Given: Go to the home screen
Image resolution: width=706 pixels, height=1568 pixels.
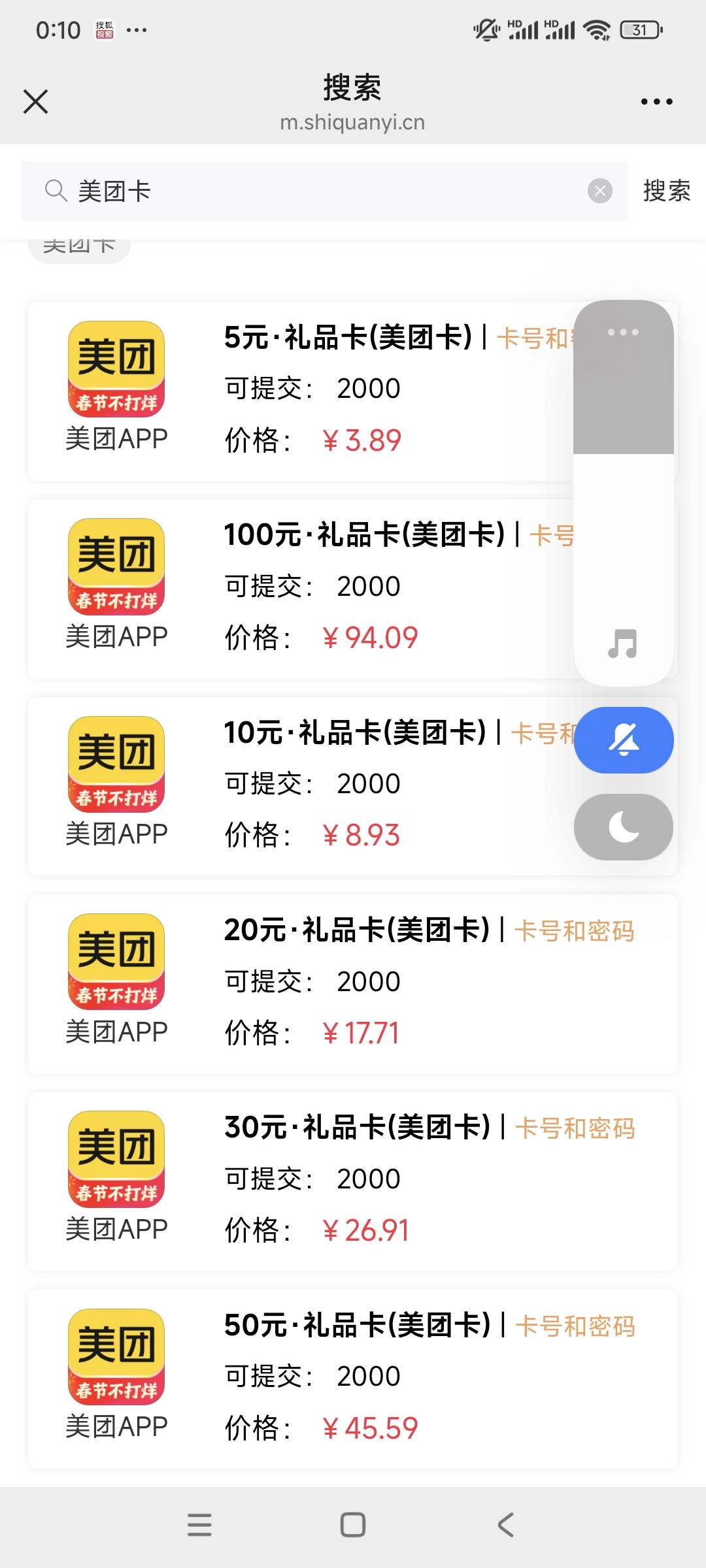Looking at the screenshot, I should (353, 1525).
